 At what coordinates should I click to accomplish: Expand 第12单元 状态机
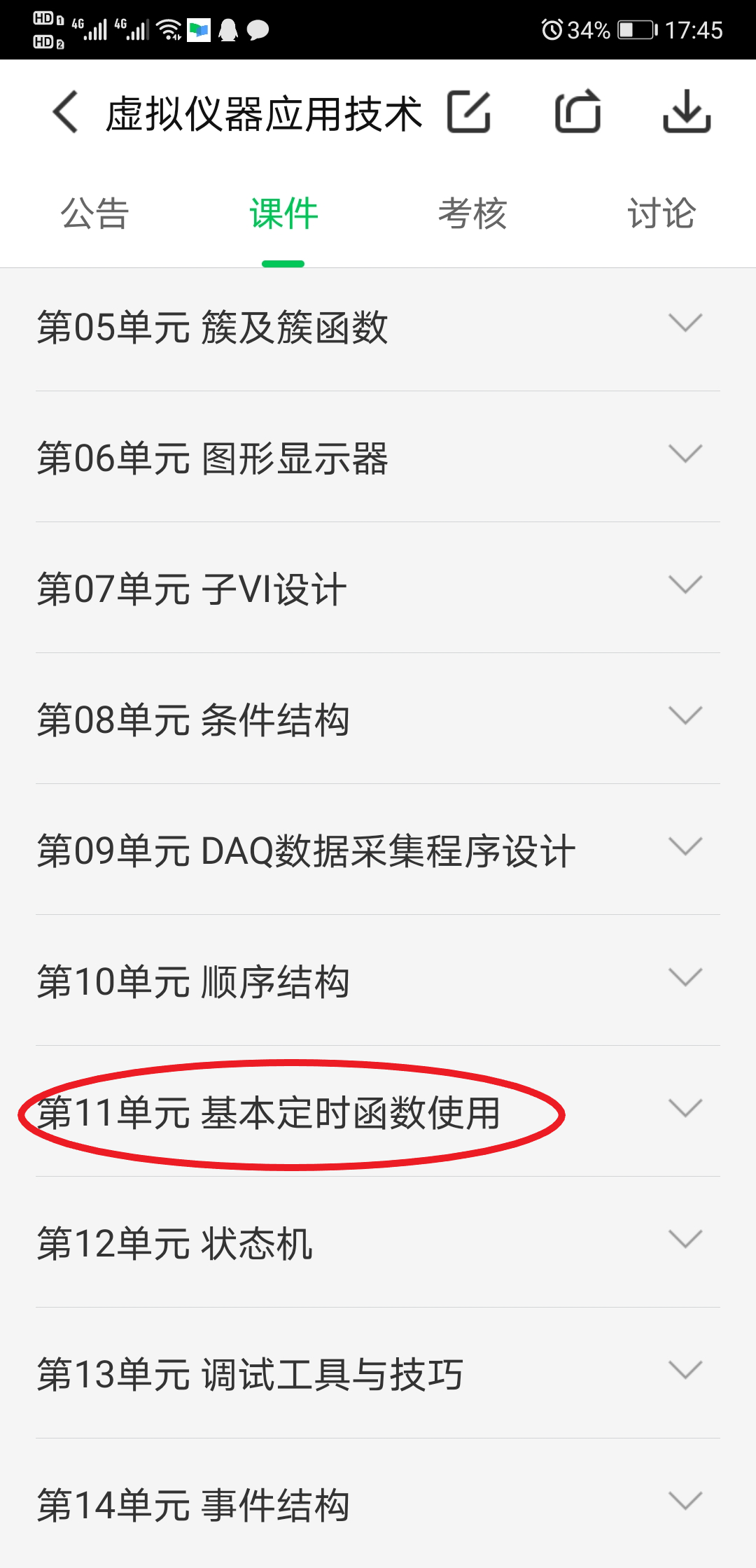point(378,1242)
